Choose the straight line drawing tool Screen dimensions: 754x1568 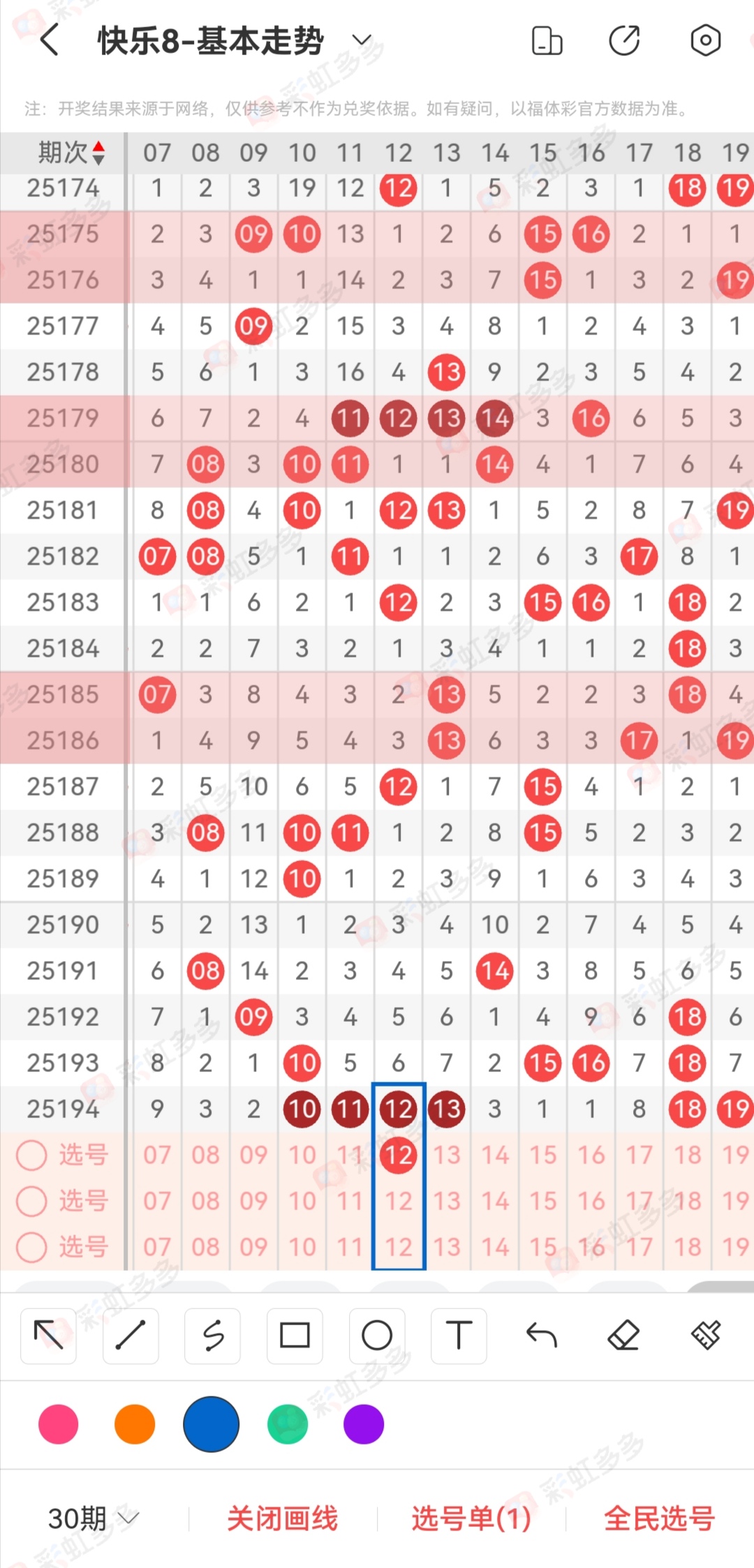(131, 1336)
